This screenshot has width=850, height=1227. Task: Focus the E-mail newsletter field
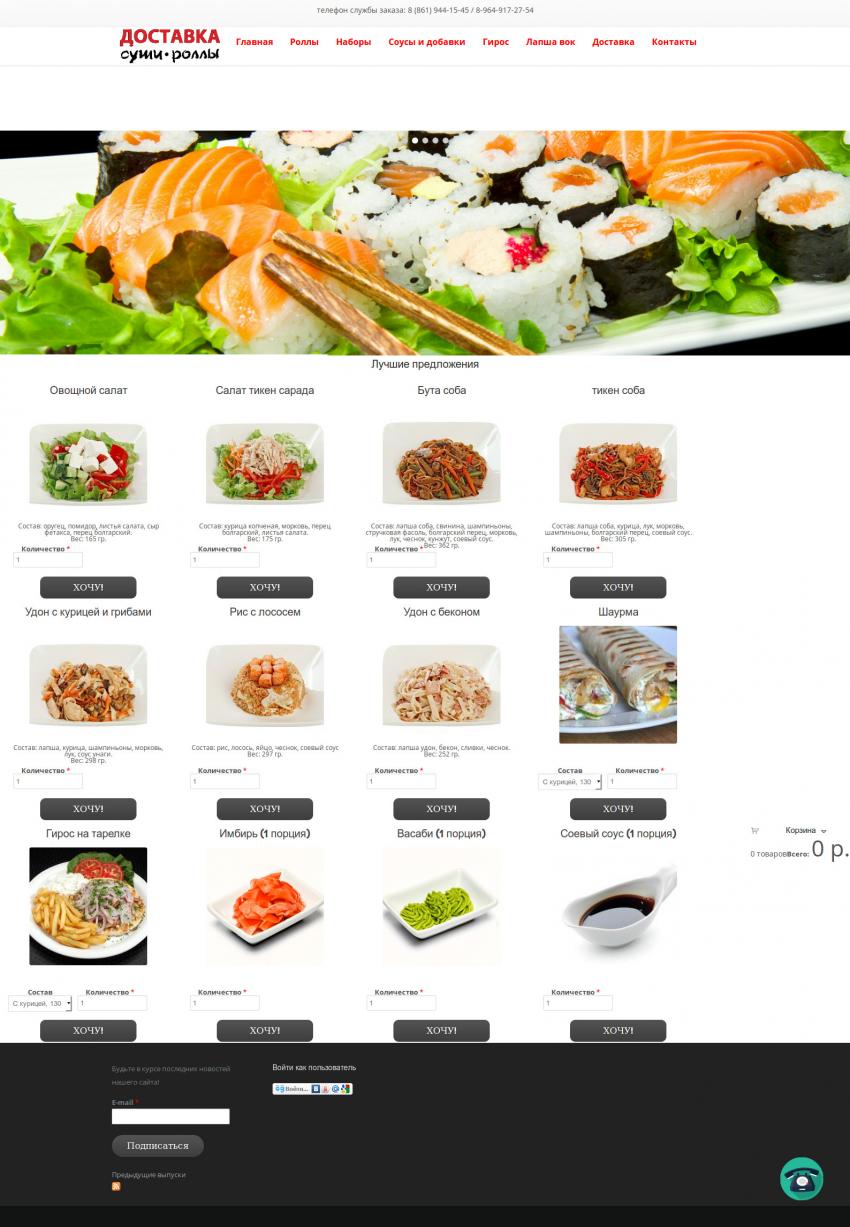pos(170,1117)
